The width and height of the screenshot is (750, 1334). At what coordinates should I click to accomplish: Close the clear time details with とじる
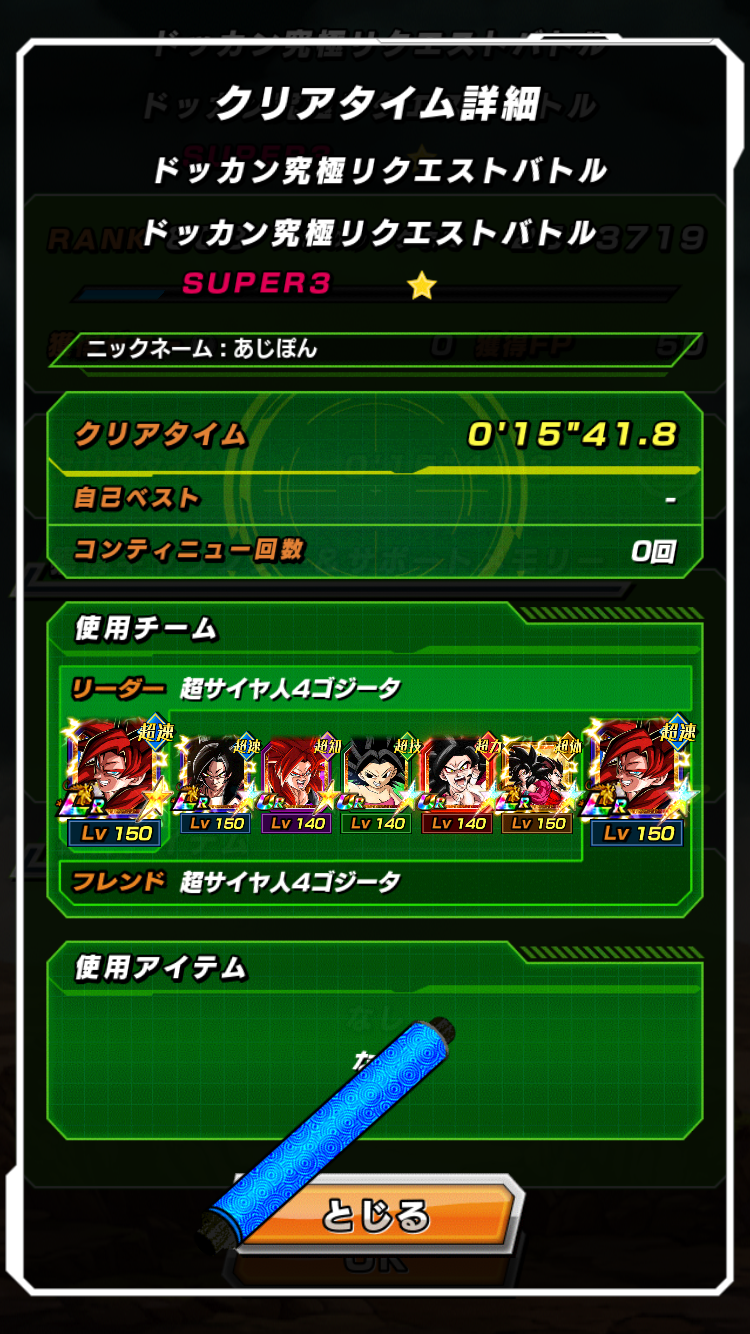[x=380, y=1214]
